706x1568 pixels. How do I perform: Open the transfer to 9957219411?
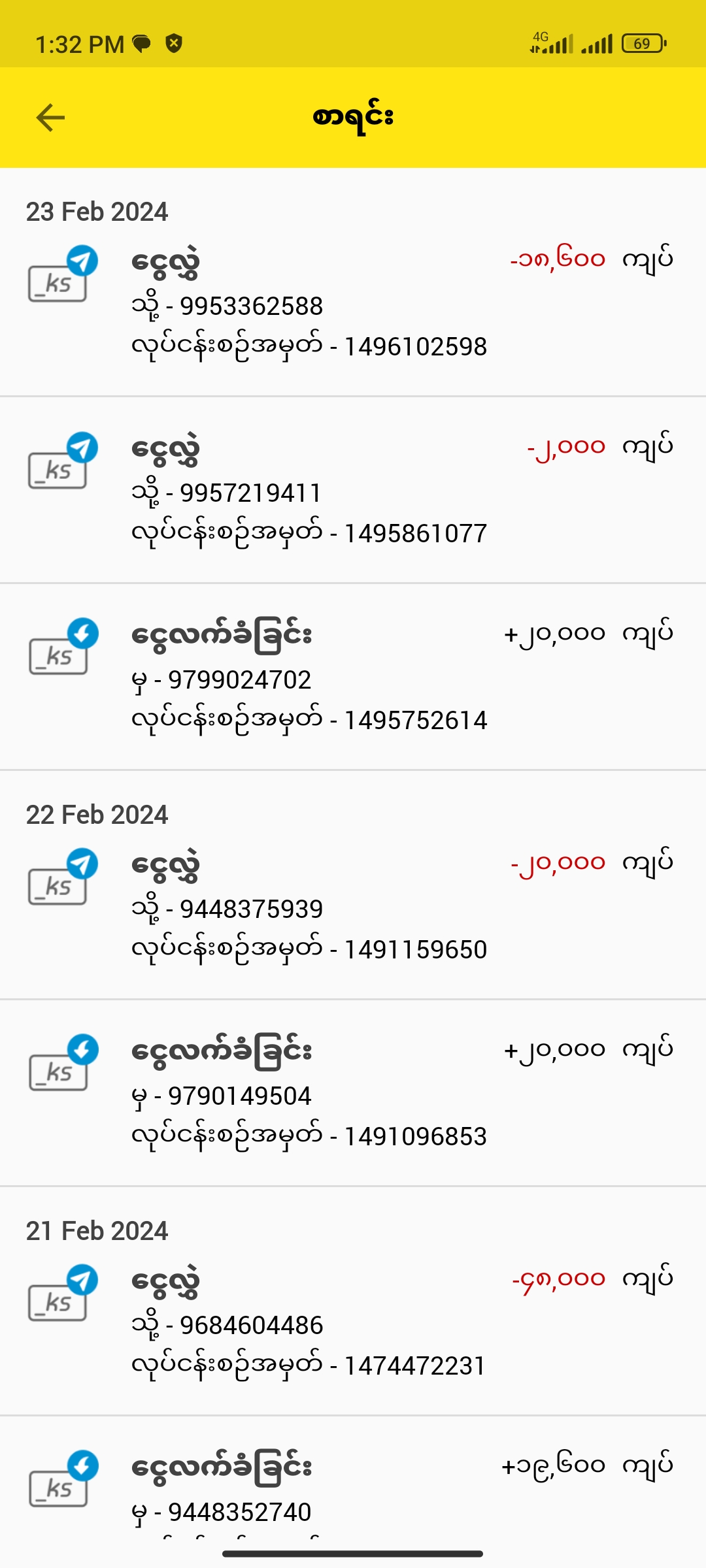(353, 490)
